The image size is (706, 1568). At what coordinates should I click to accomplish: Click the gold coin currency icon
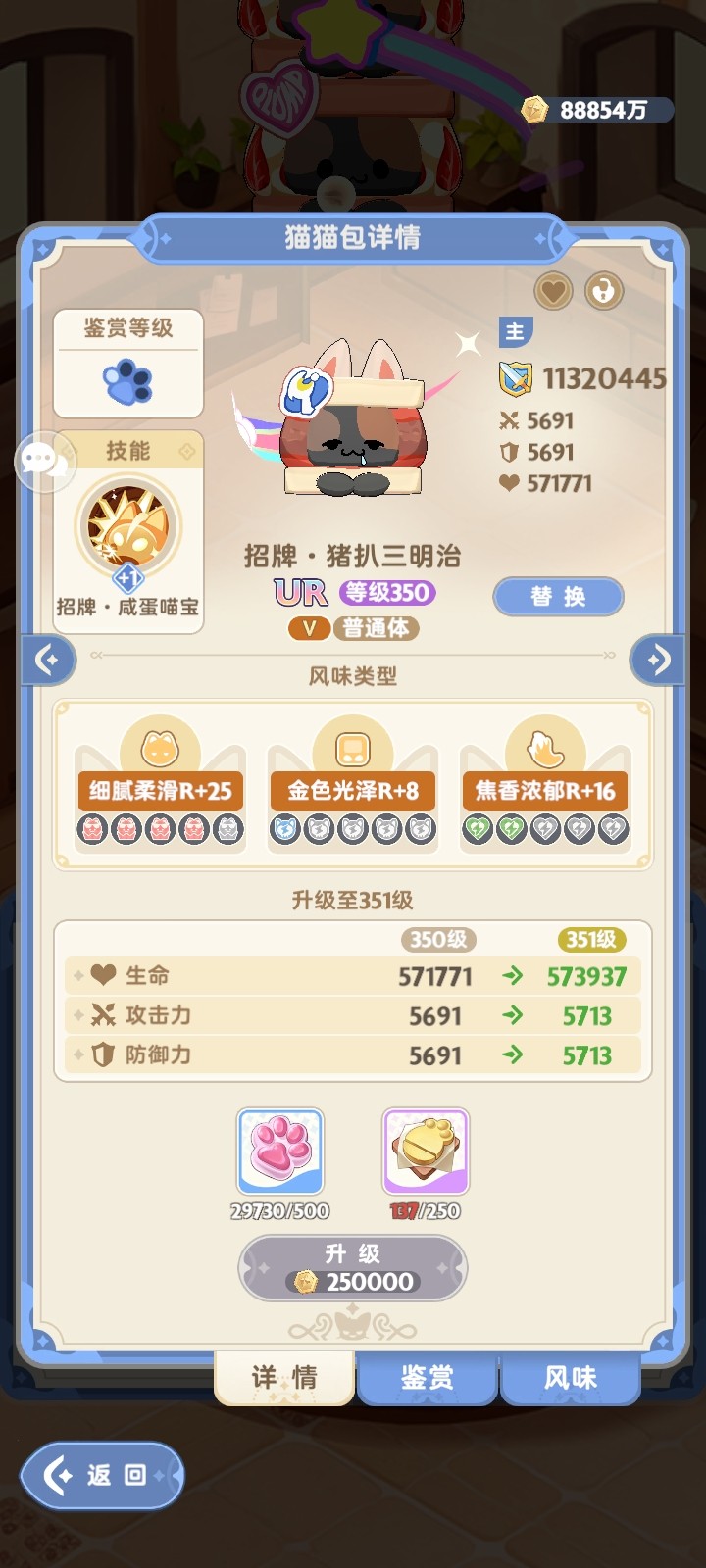click(534, 108)
